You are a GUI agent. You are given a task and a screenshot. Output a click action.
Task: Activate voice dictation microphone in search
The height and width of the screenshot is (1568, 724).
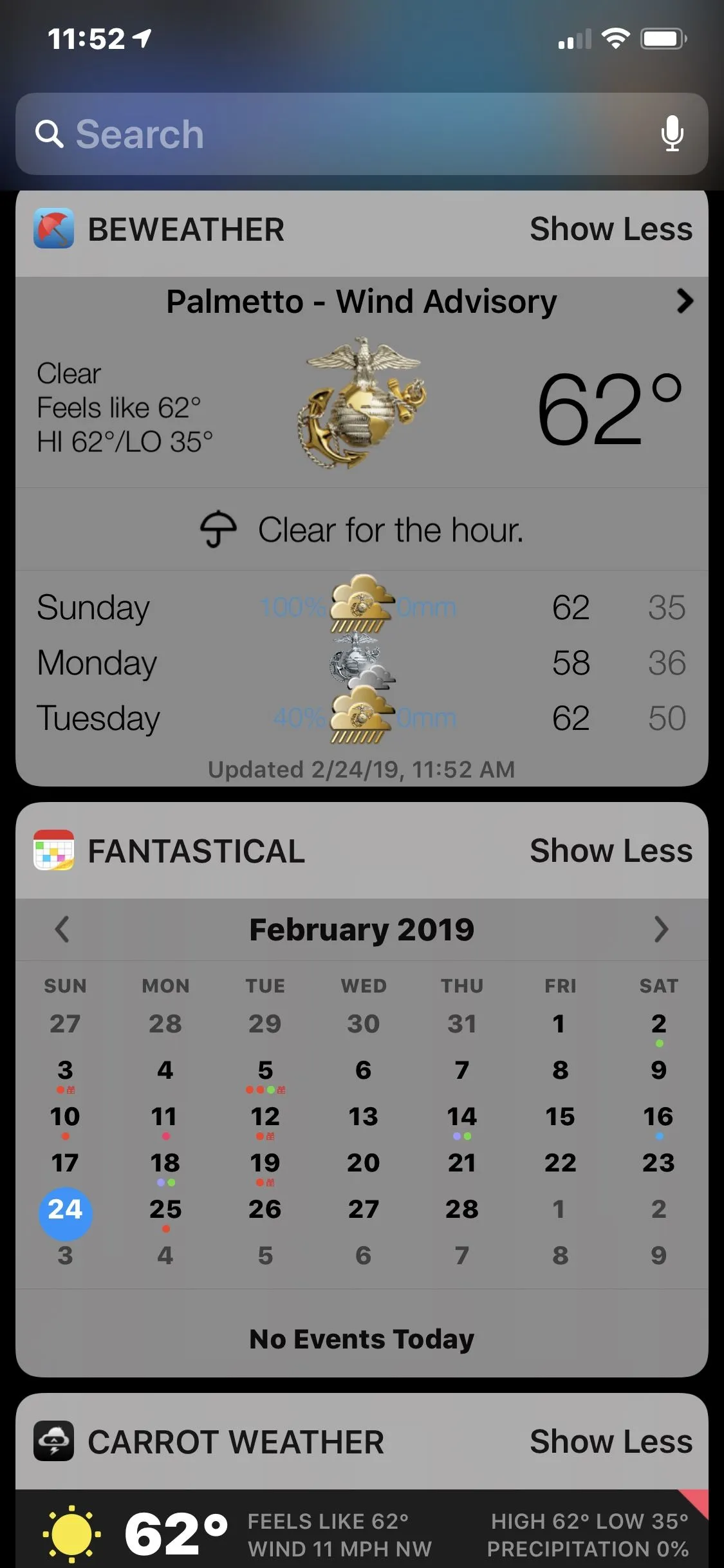coord(672,134)
